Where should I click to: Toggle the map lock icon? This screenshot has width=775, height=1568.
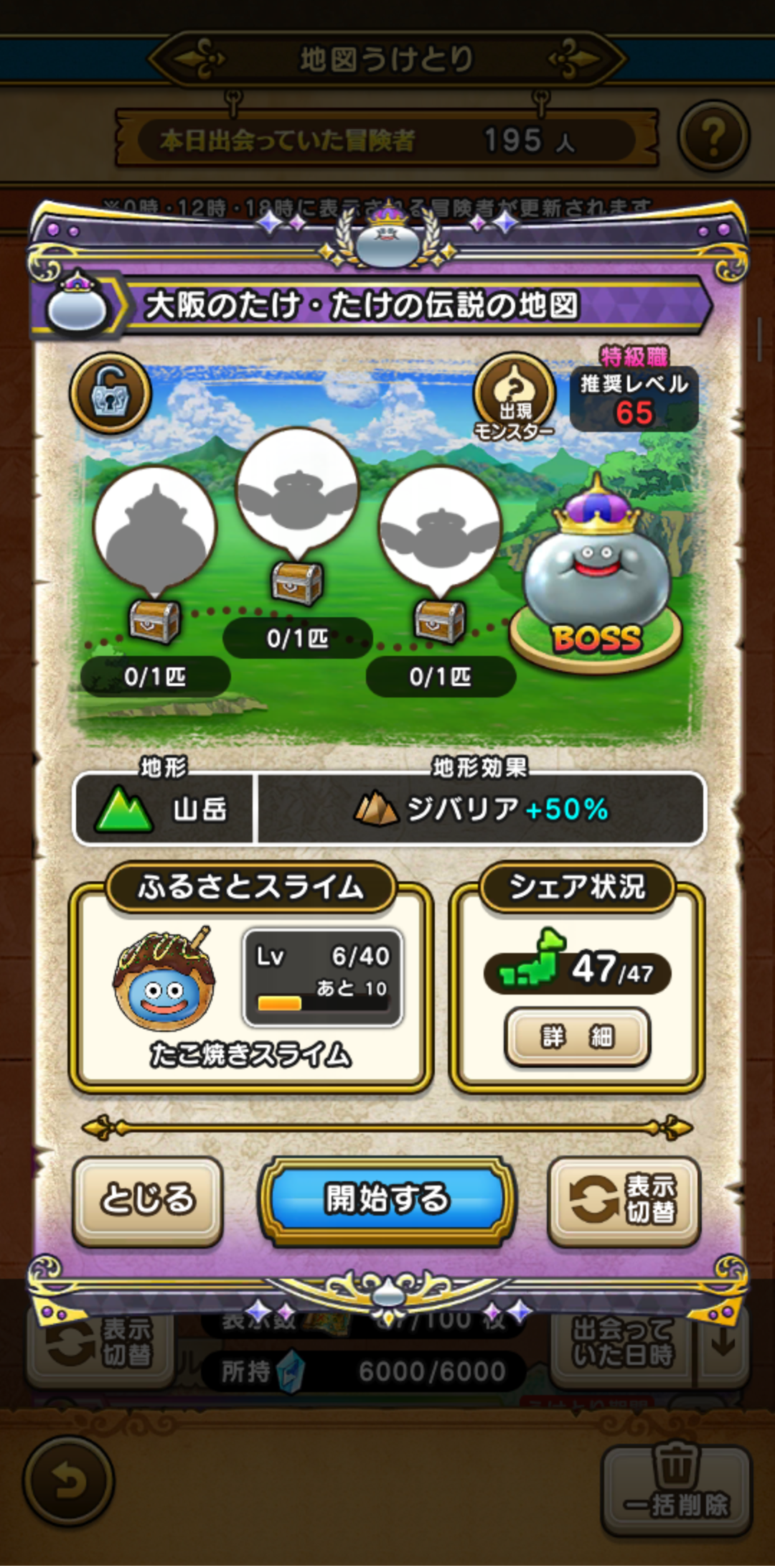point(110,393)
